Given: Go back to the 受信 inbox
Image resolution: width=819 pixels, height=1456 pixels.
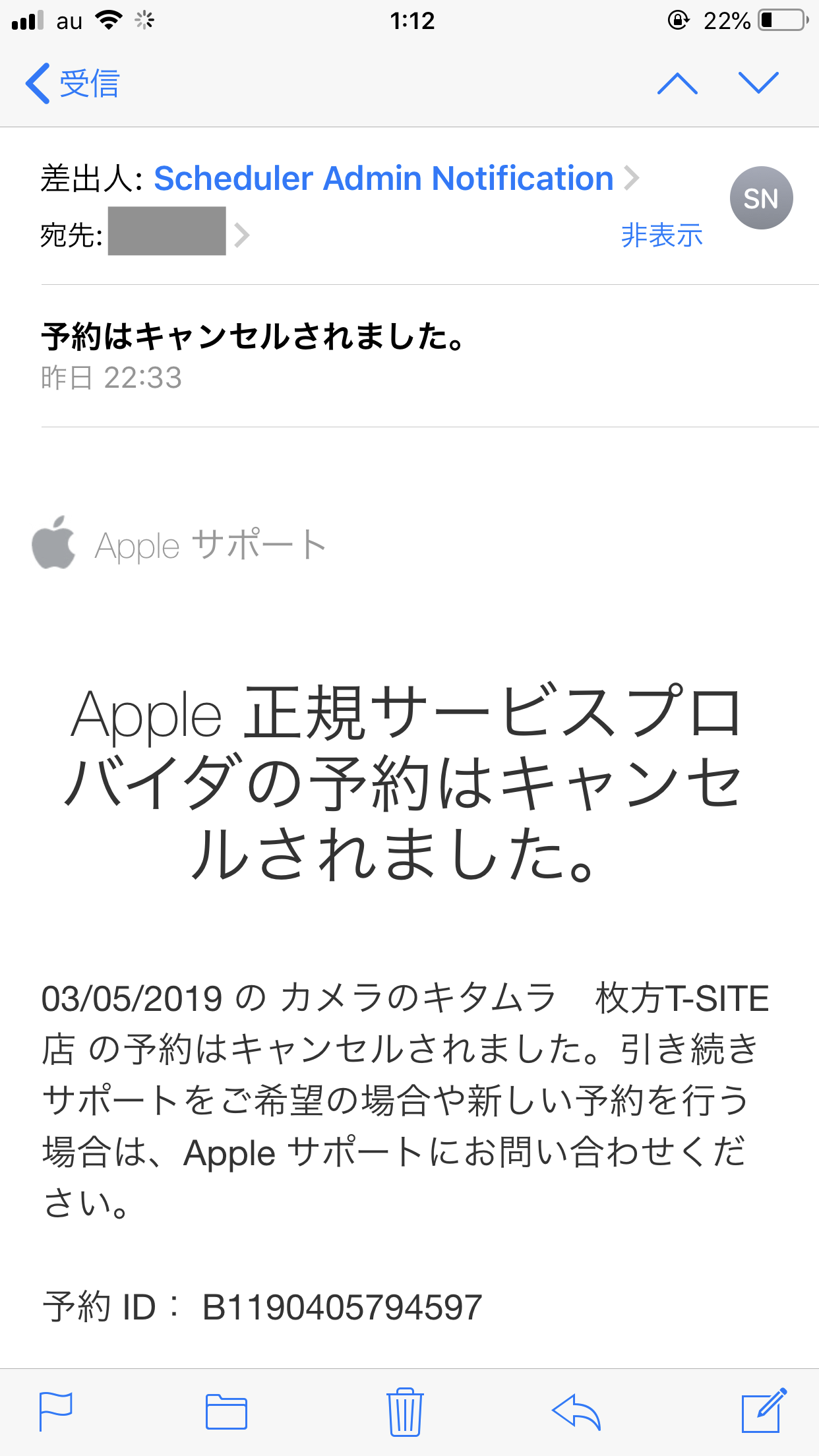Looking at the screenshot, I should pyautogui.click(x=73, y=84).
